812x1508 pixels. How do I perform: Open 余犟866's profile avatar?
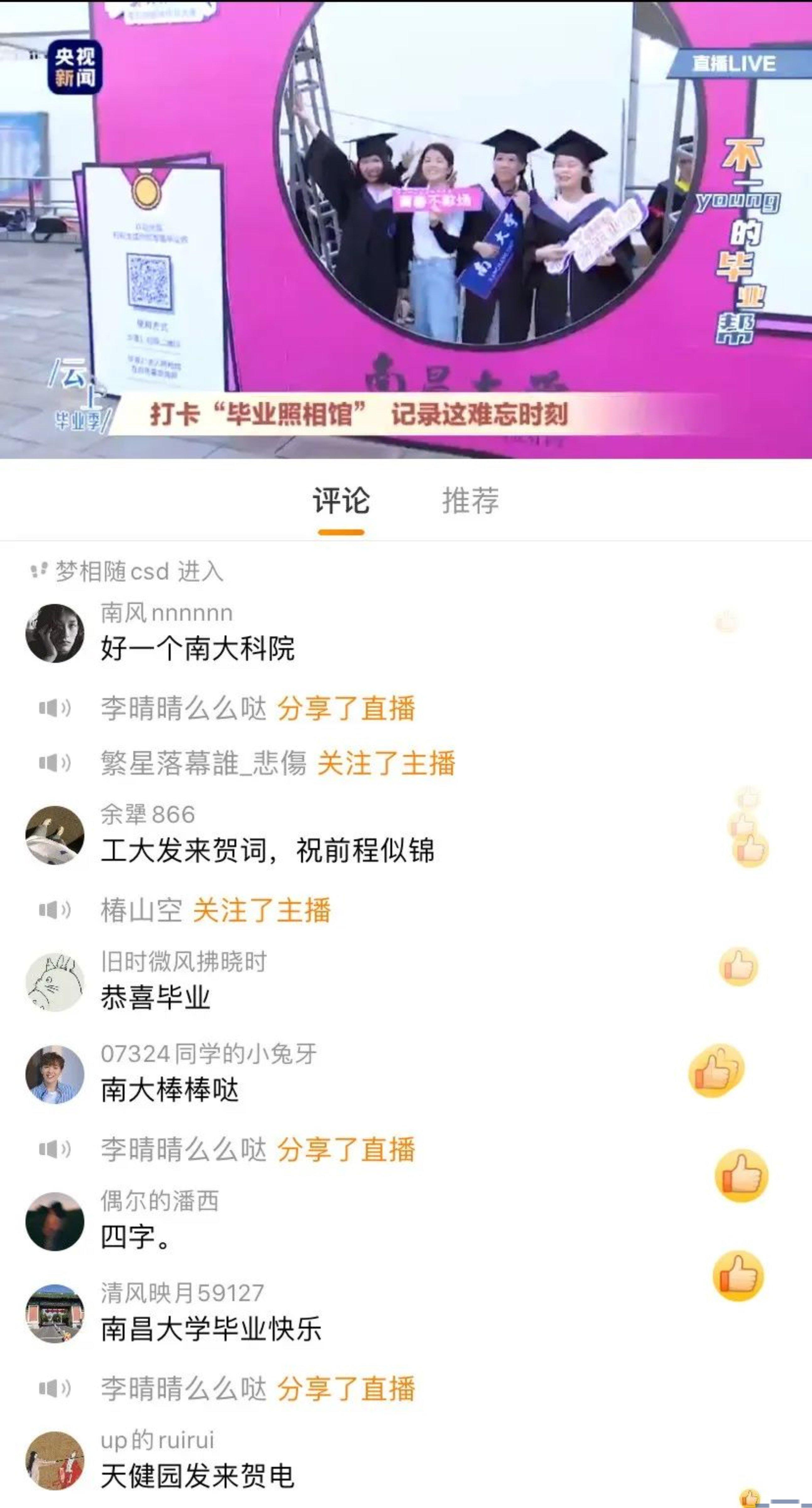point(55,835)
